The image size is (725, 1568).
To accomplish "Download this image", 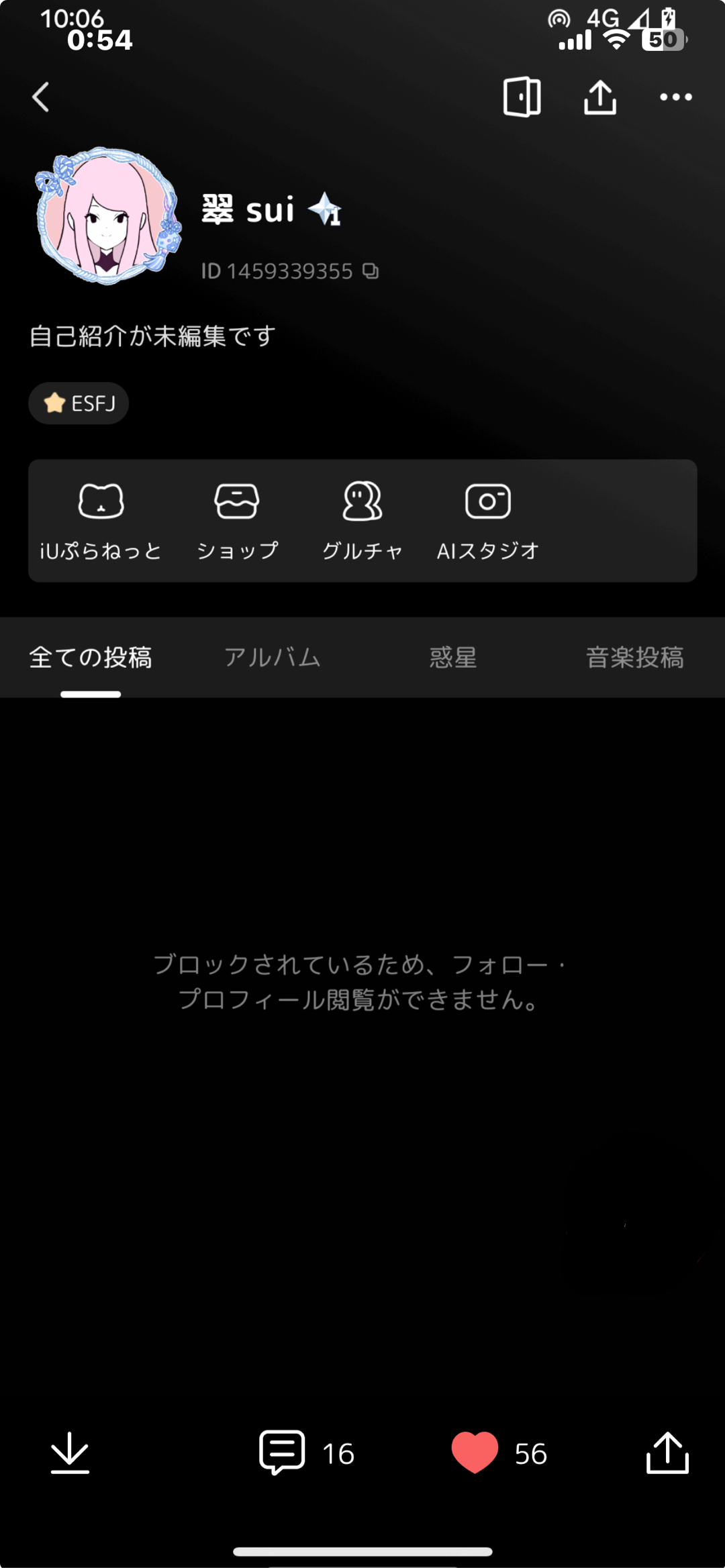I will [x=70, y=1453].
